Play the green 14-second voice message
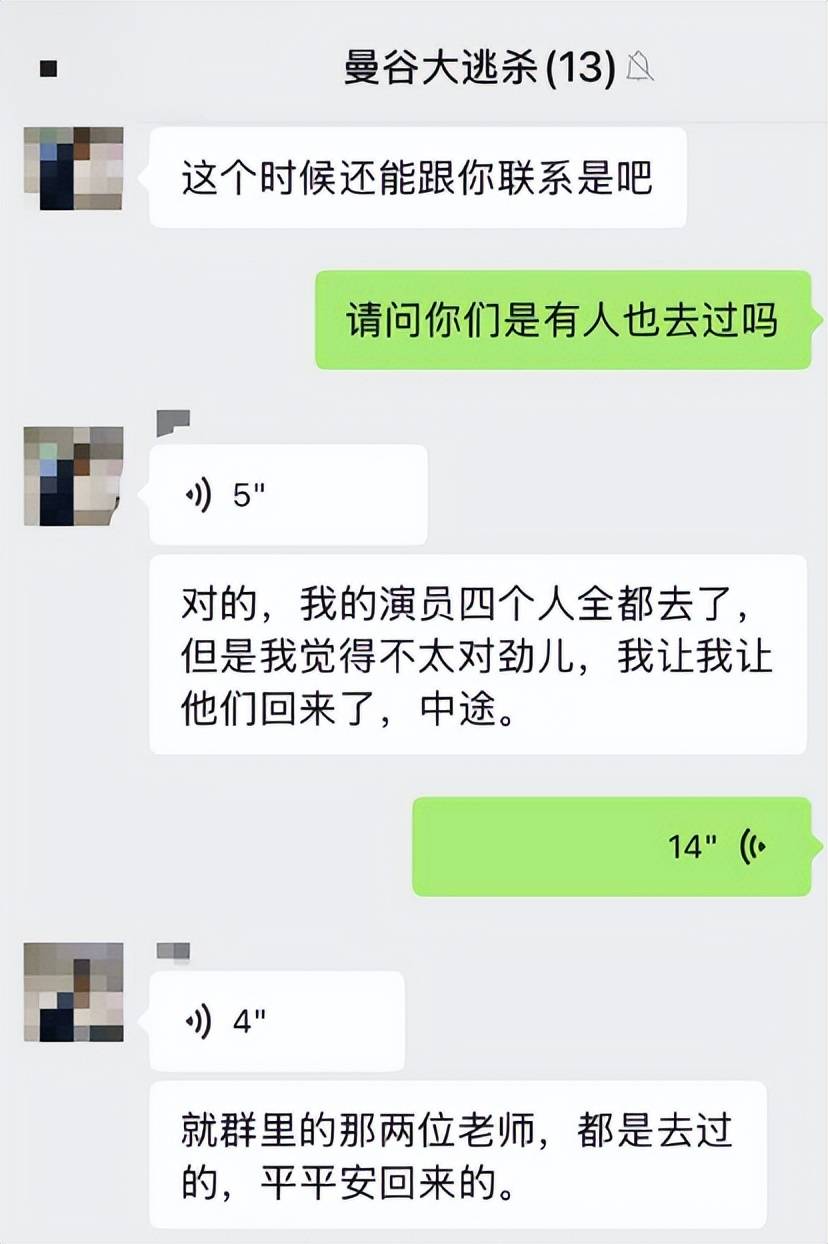Screen dimensions: 828x1244 tap(612, 846)
